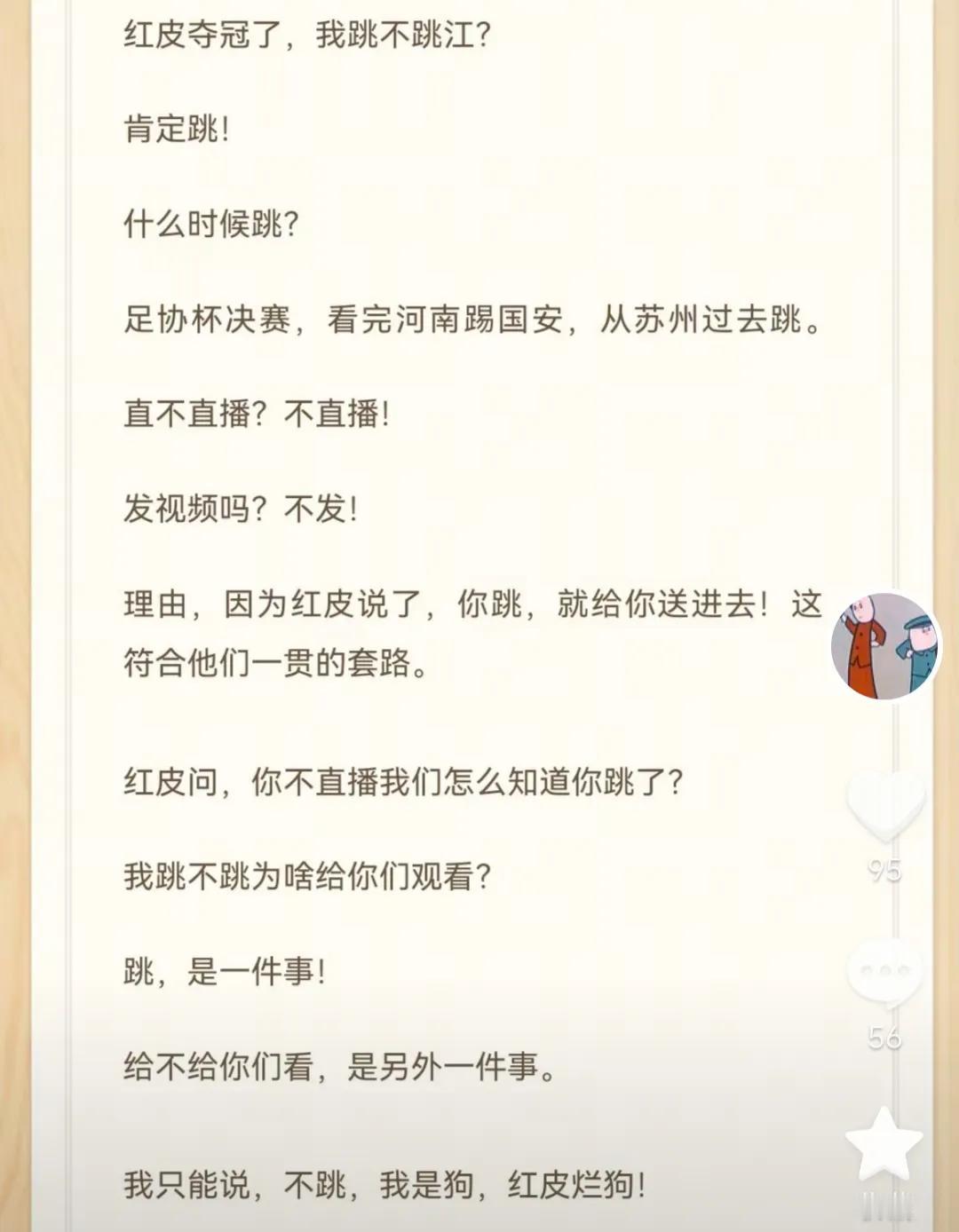Tap the like count showing 95
The image size is (959, 1232).
coord(884,870)
